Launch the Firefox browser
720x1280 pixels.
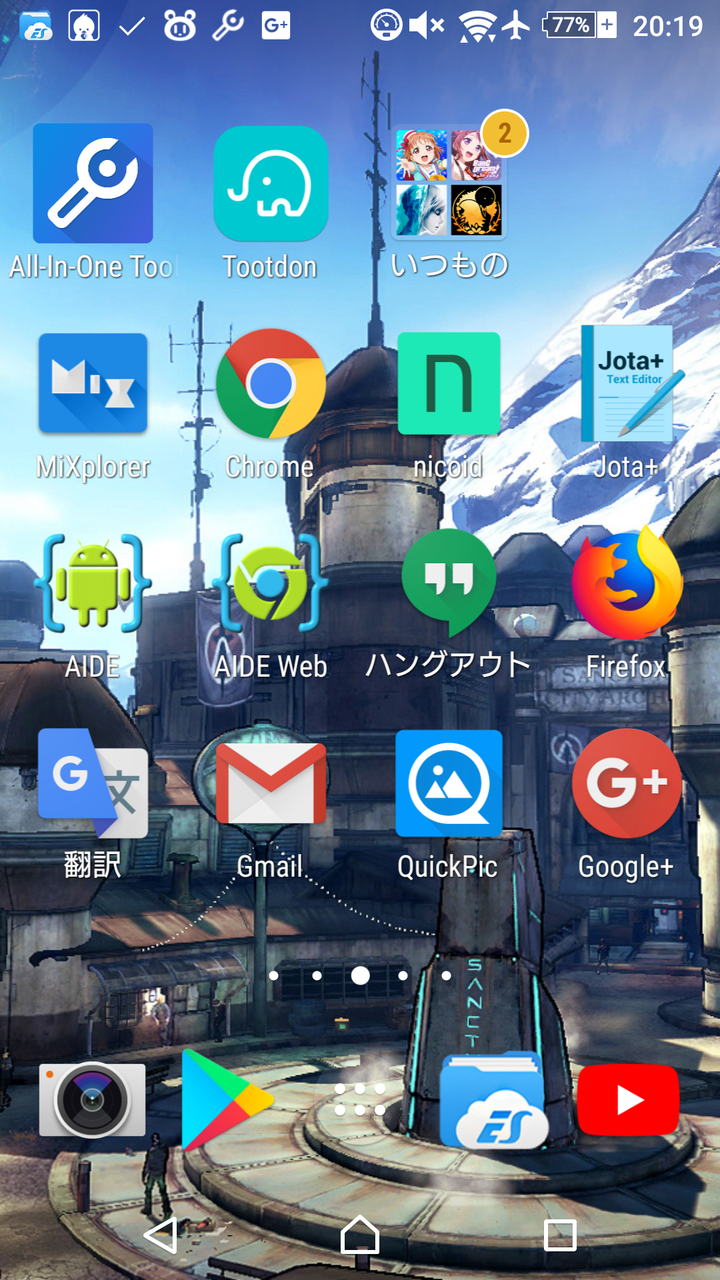click(x=627, y=583)
